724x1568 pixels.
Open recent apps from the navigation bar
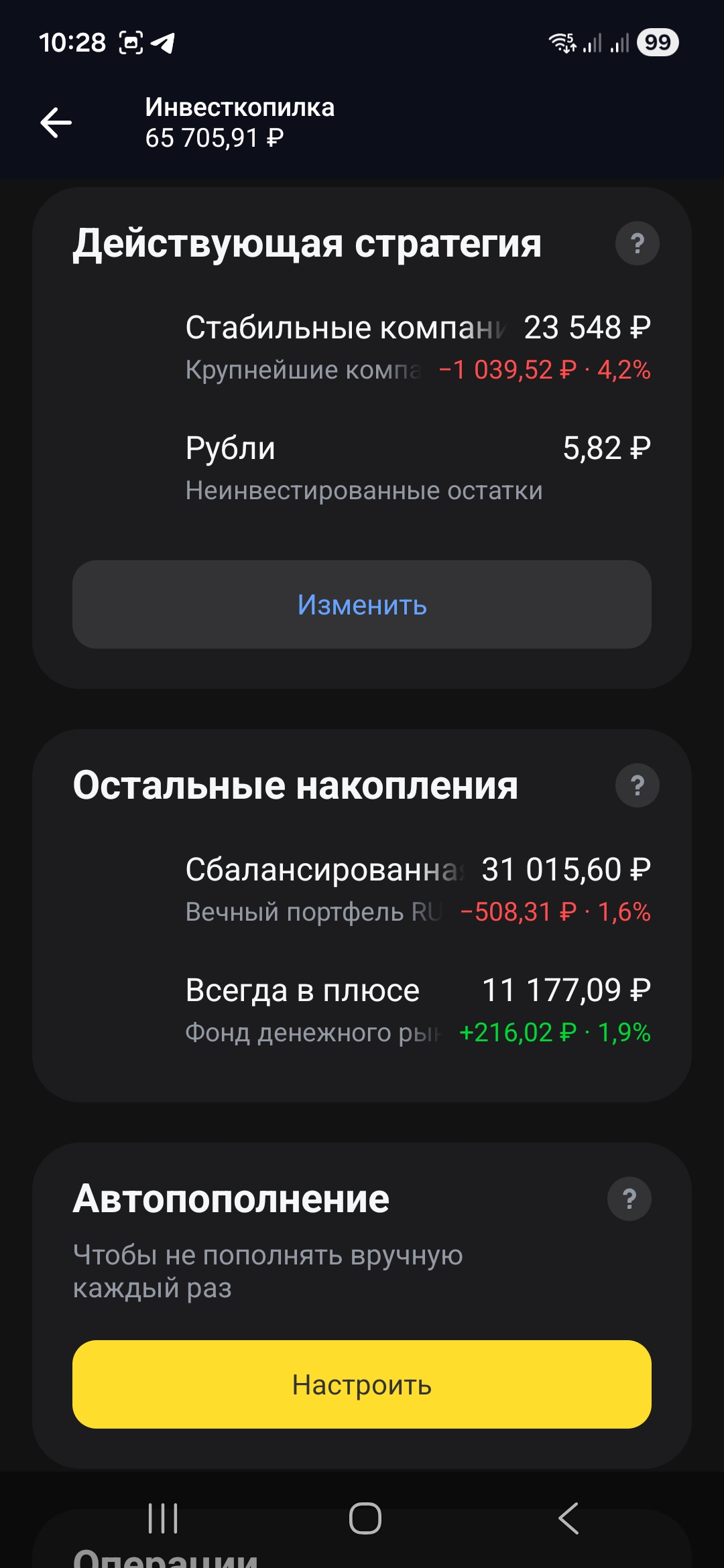(163, 1518)
